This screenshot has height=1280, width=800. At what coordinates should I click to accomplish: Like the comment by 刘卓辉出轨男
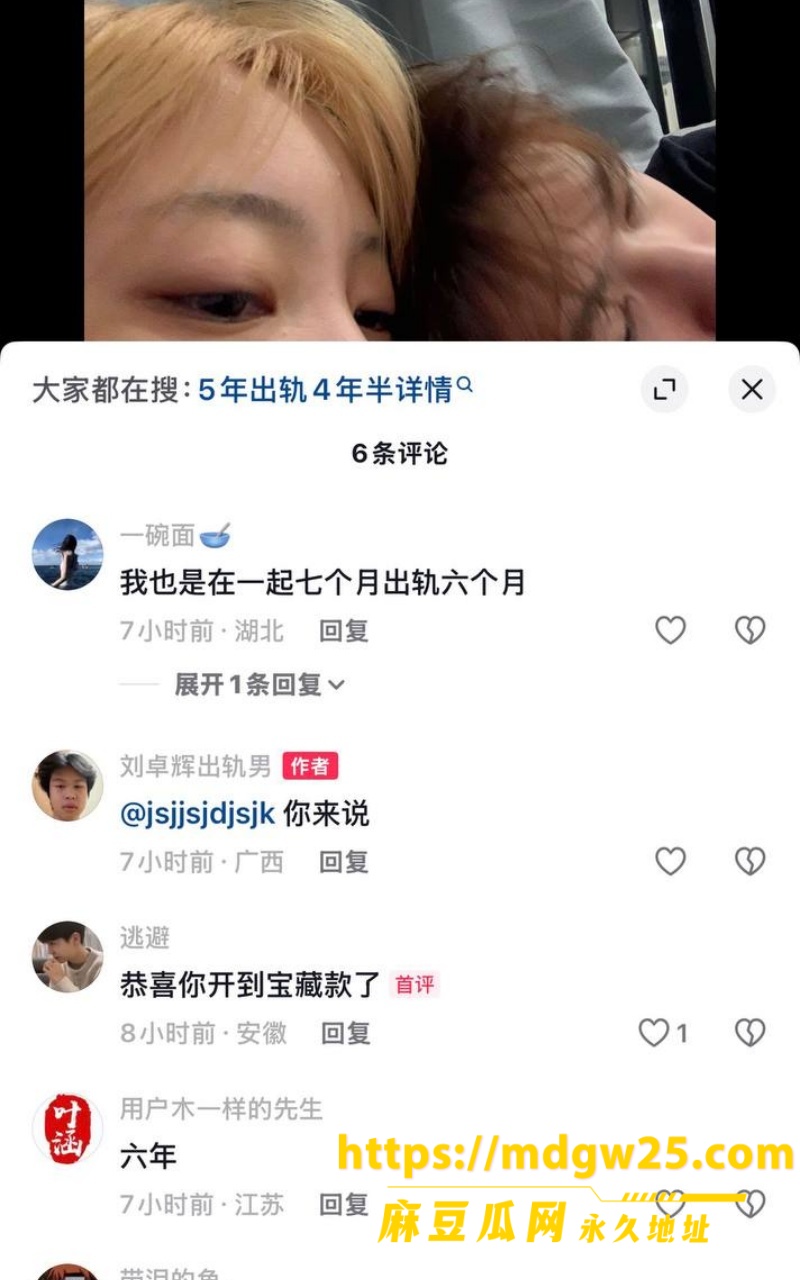click(x=670, y=861)
